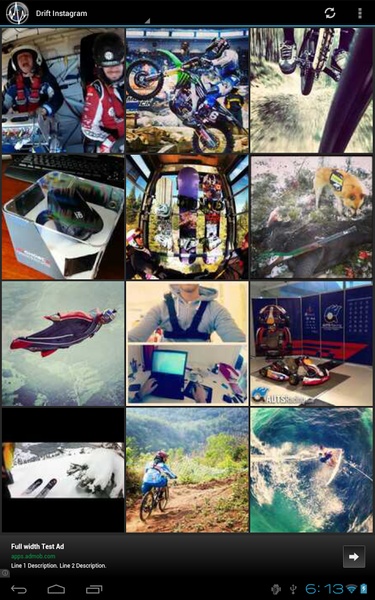Open the boxed cap by keyboard photo
This screenshot has height=600, width=375.
pos(63,217)
